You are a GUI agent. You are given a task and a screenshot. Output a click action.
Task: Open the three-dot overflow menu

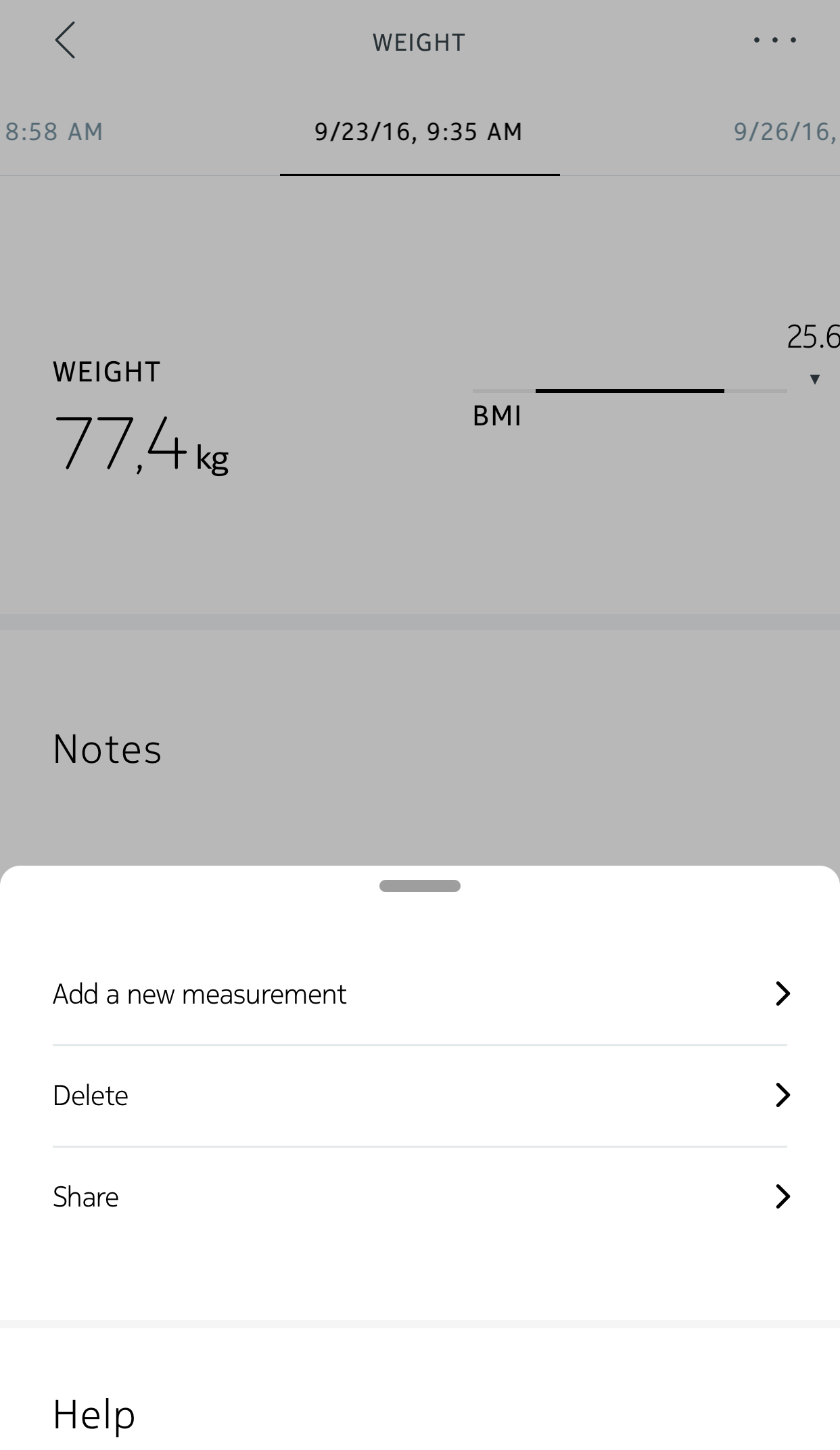point(774,41)
